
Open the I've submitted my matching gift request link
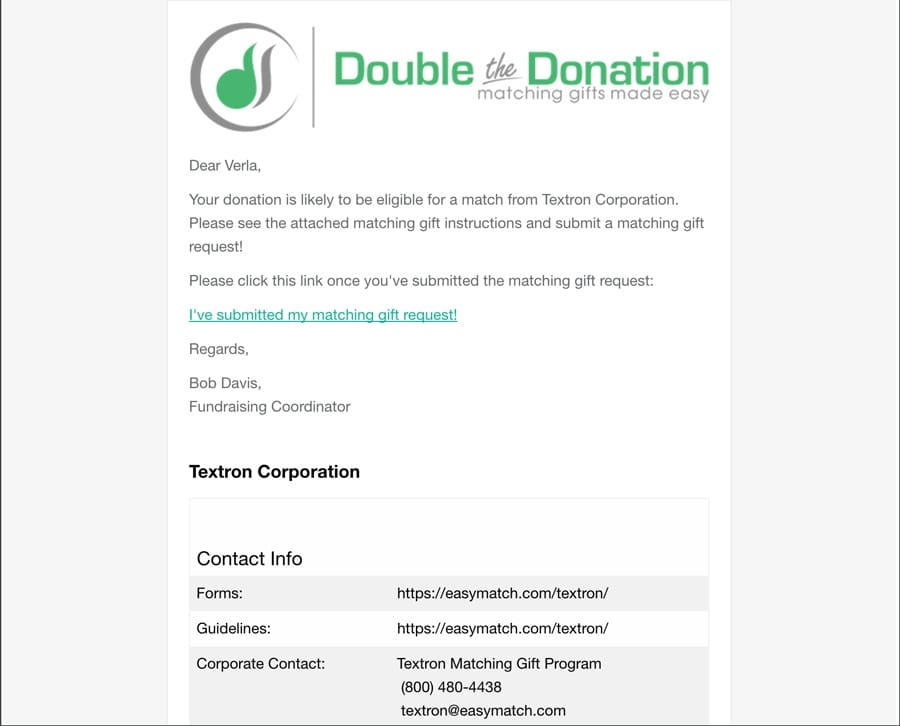pos(322,315)
